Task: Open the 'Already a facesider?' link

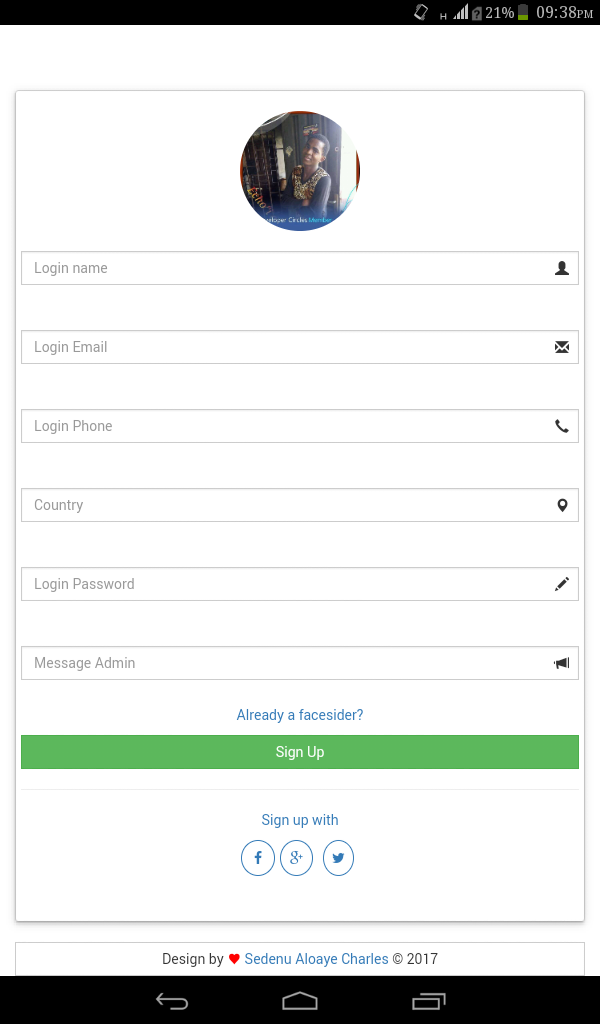Action: coord(300,715)
